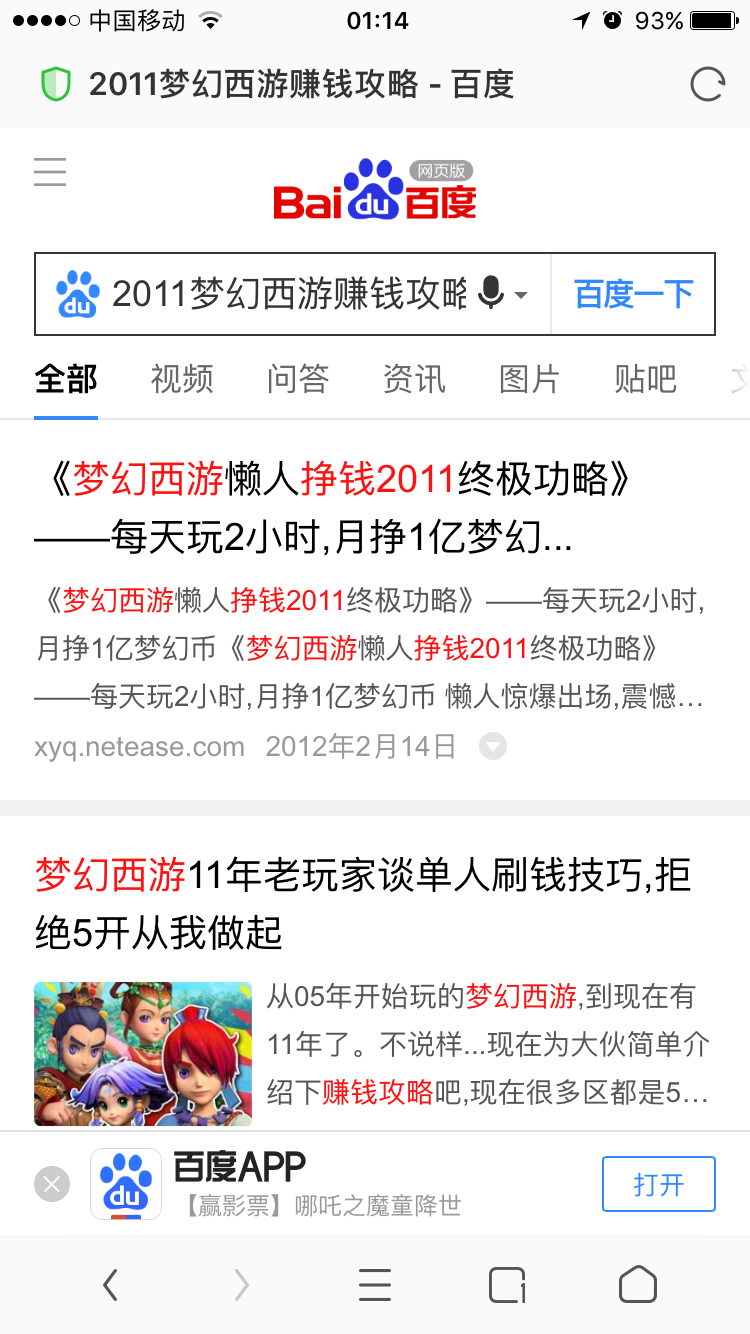Open result 梦幻西游11年老玩家谈单人刷钱技巧
Image resolution: width=750 pixels, height=1334 pixels.
(x=363, y=904)
